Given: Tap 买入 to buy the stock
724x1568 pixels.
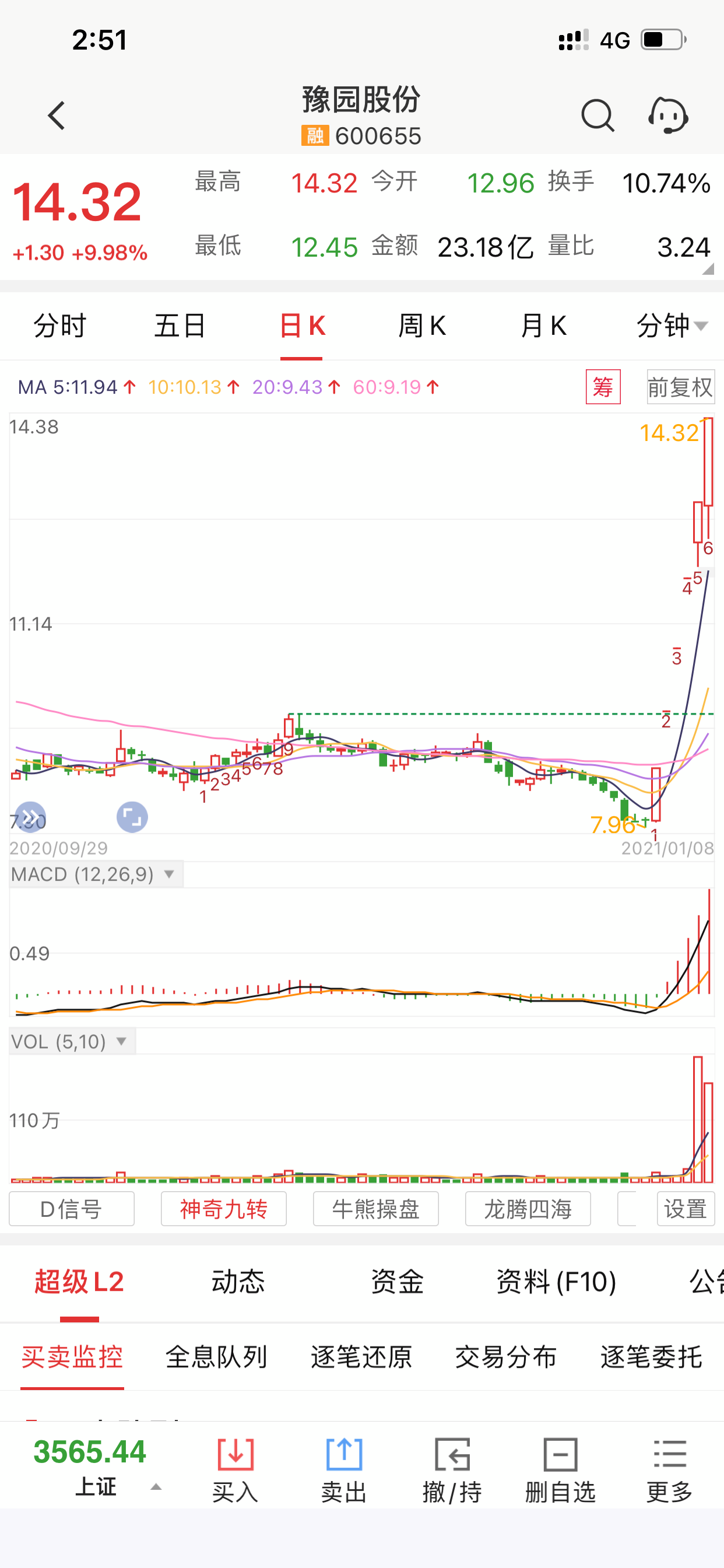Looking at the screenshot, I should pos(236,1469).
